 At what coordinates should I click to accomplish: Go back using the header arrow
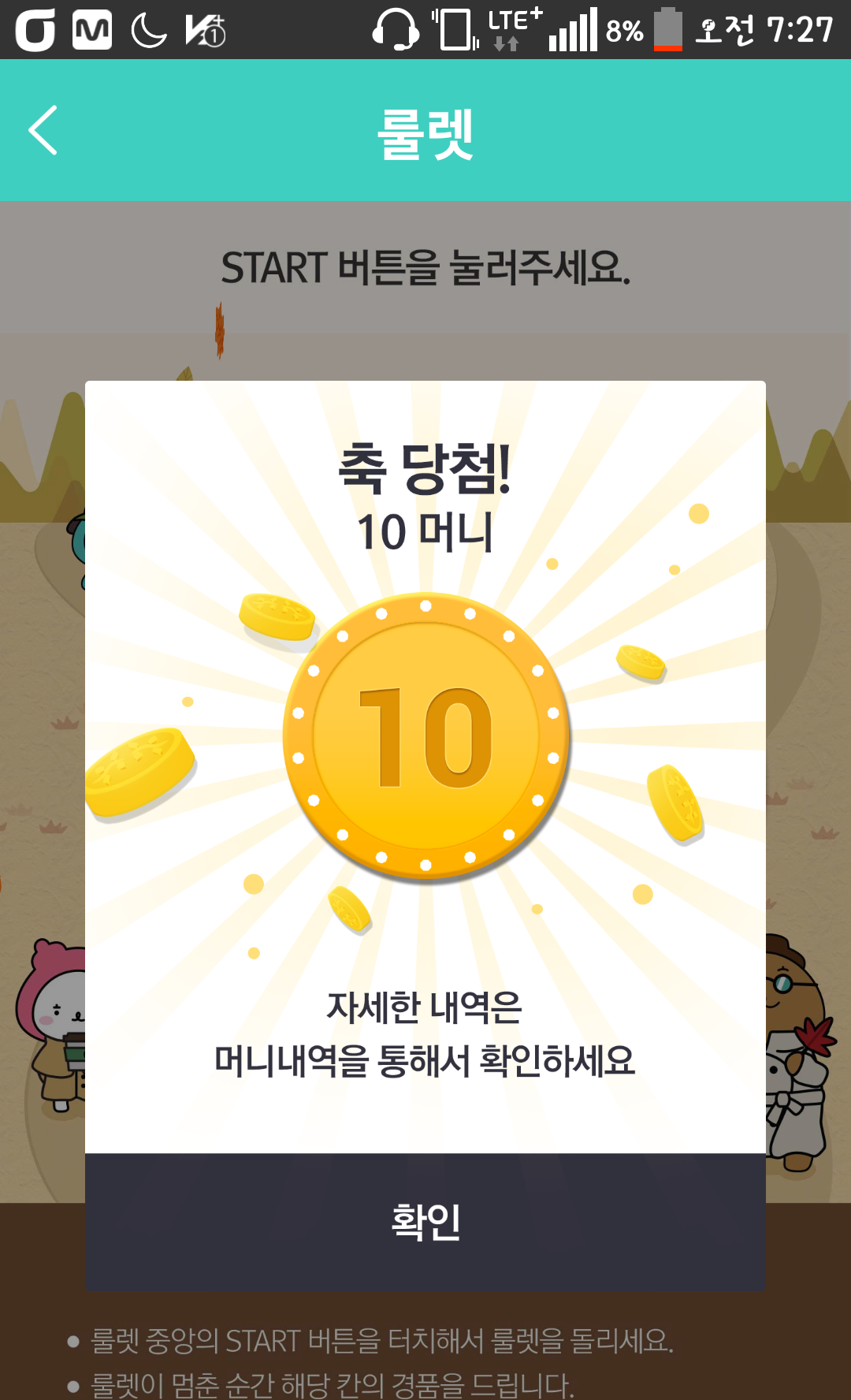click(43, 130)
